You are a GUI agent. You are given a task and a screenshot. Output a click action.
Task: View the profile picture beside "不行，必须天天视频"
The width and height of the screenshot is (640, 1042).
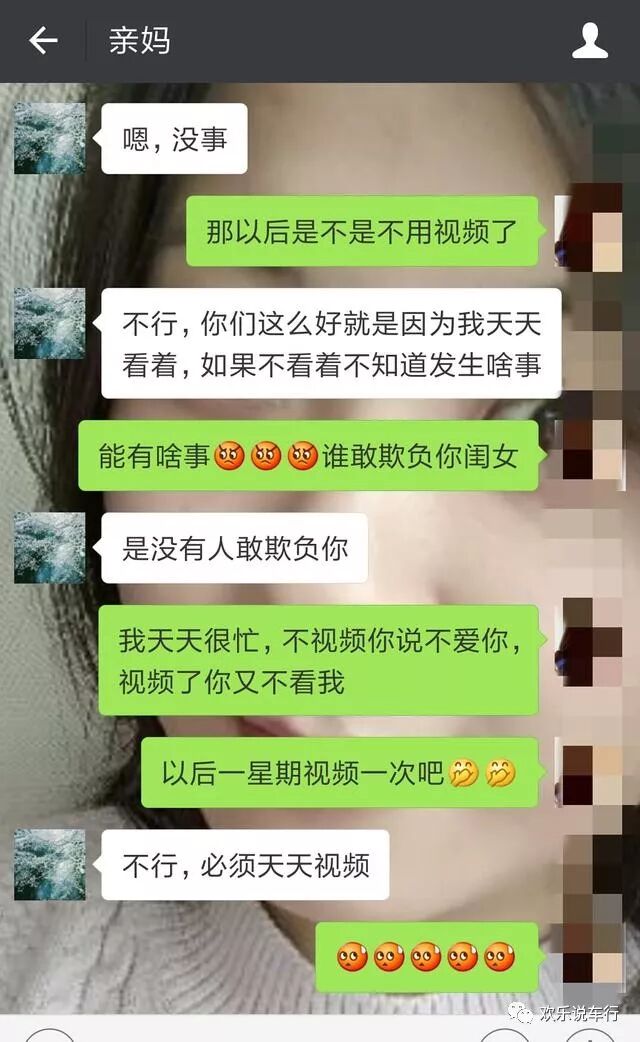tap(49, 864)
